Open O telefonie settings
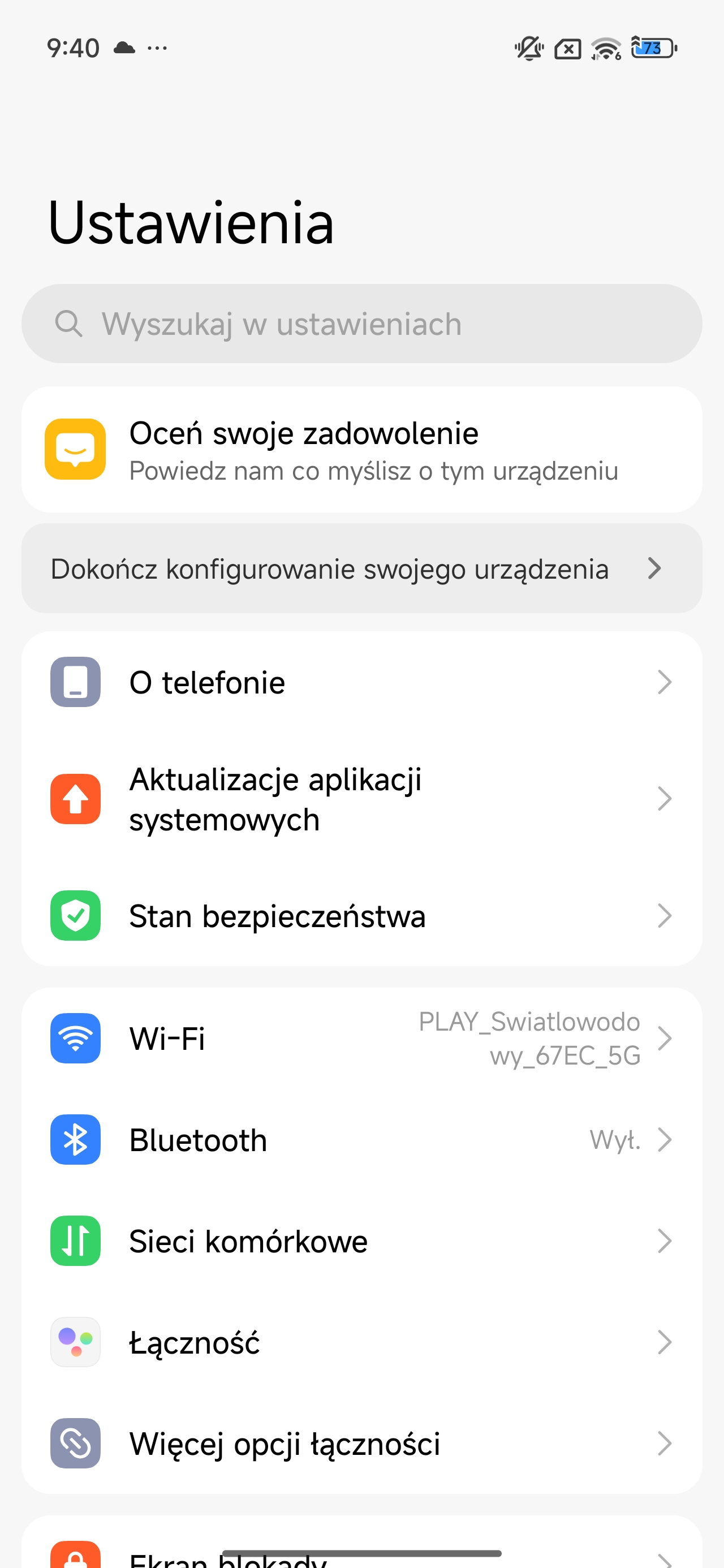This screenshot has height=1568, width=724. (x=361, y=682)
